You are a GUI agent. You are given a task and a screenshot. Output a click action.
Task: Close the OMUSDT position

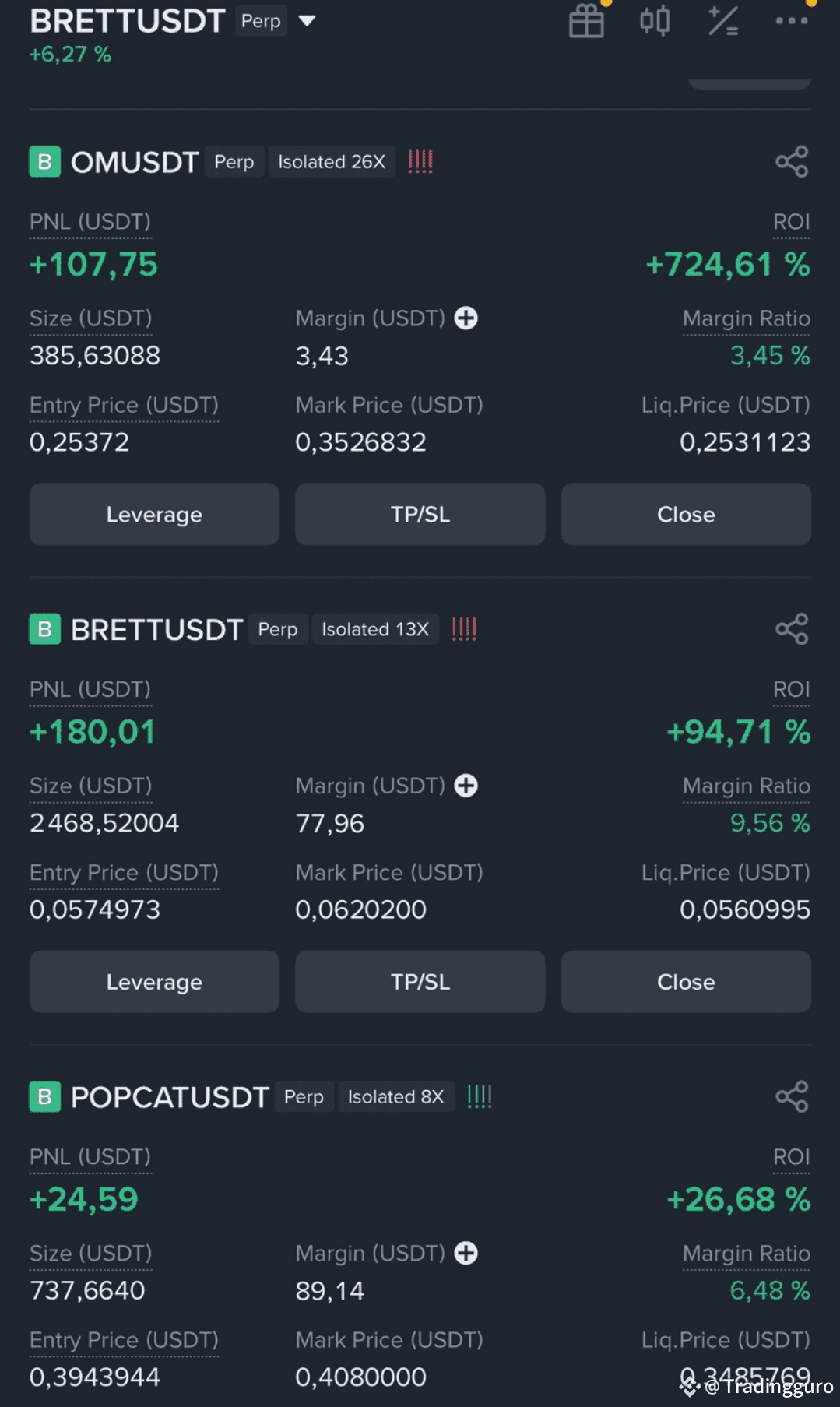coord(686,514)
